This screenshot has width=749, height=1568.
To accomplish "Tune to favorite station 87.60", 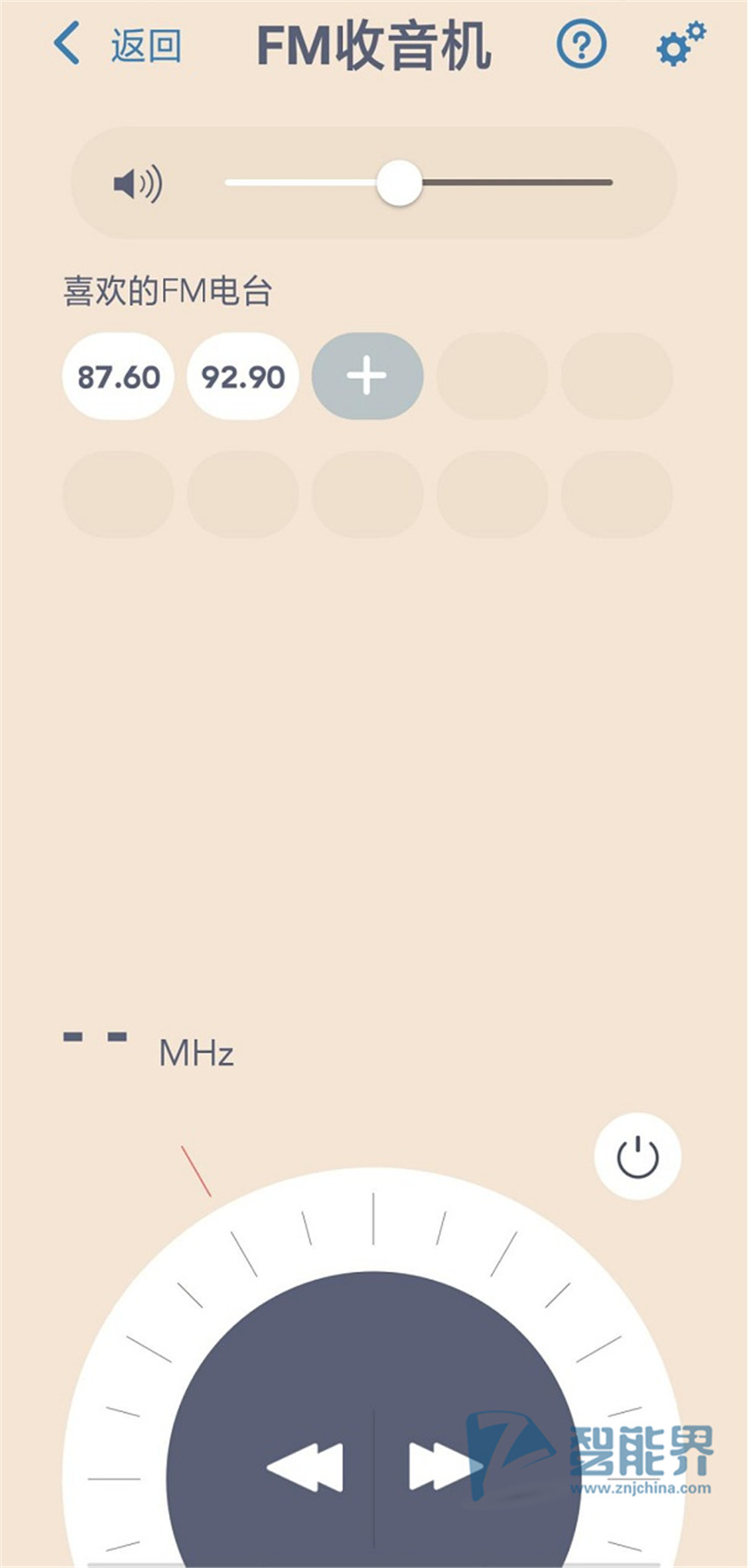I will pyautogui.click(x=118, y=376).
